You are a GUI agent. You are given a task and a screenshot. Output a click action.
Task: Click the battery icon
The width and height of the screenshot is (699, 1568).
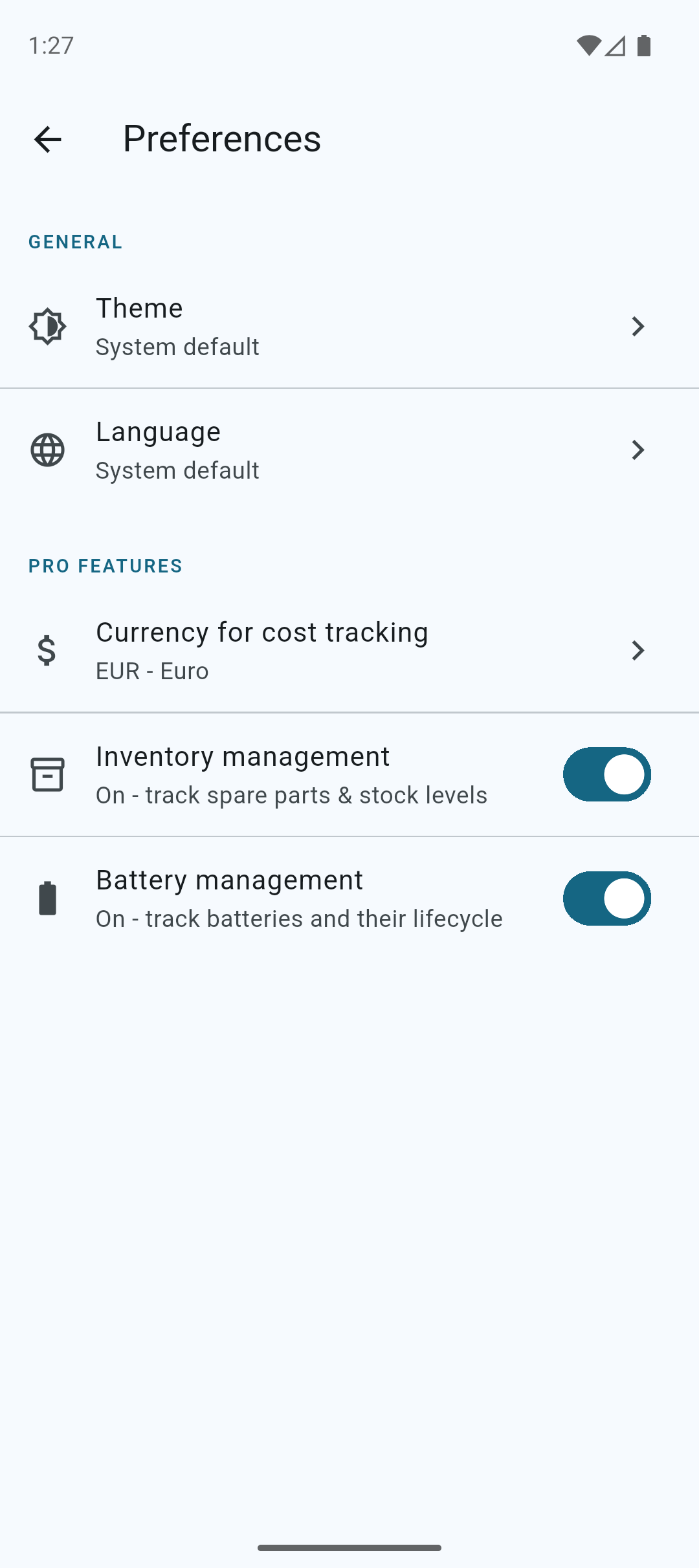tap(47, 898)
